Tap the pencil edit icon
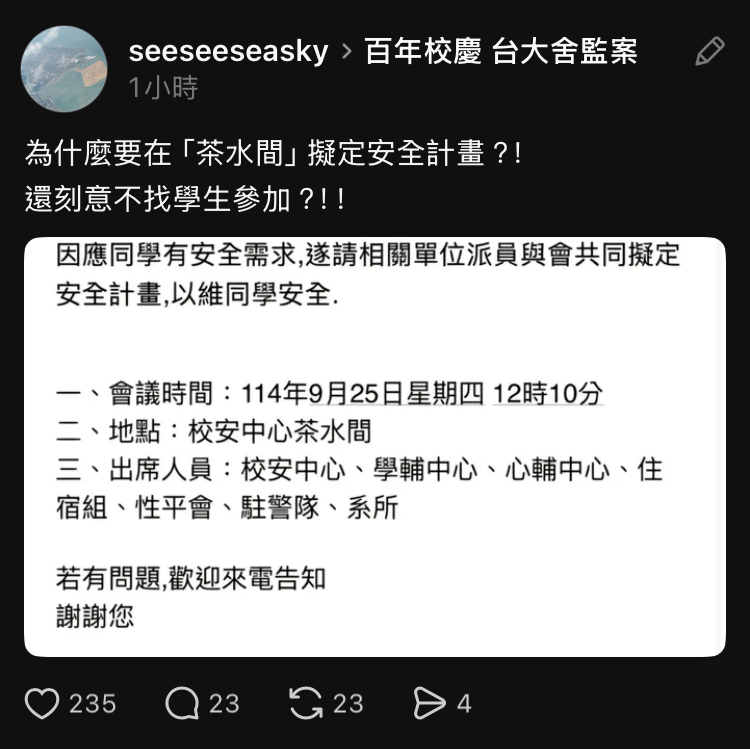The height and width of the screenshot is (749, 750). pyautogui.click(x=709, y=51)
